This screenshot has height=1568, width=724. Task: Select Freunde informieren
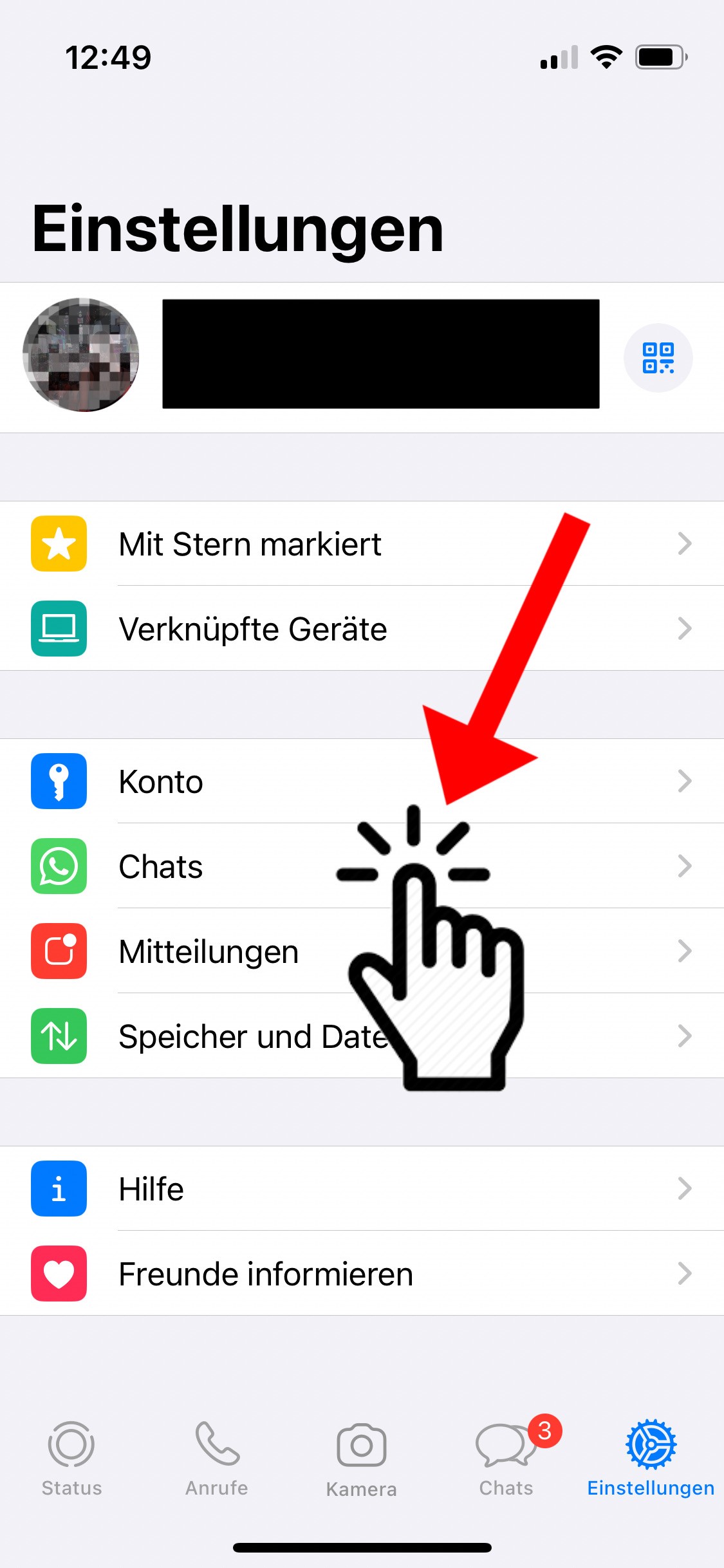point(362,1273)
